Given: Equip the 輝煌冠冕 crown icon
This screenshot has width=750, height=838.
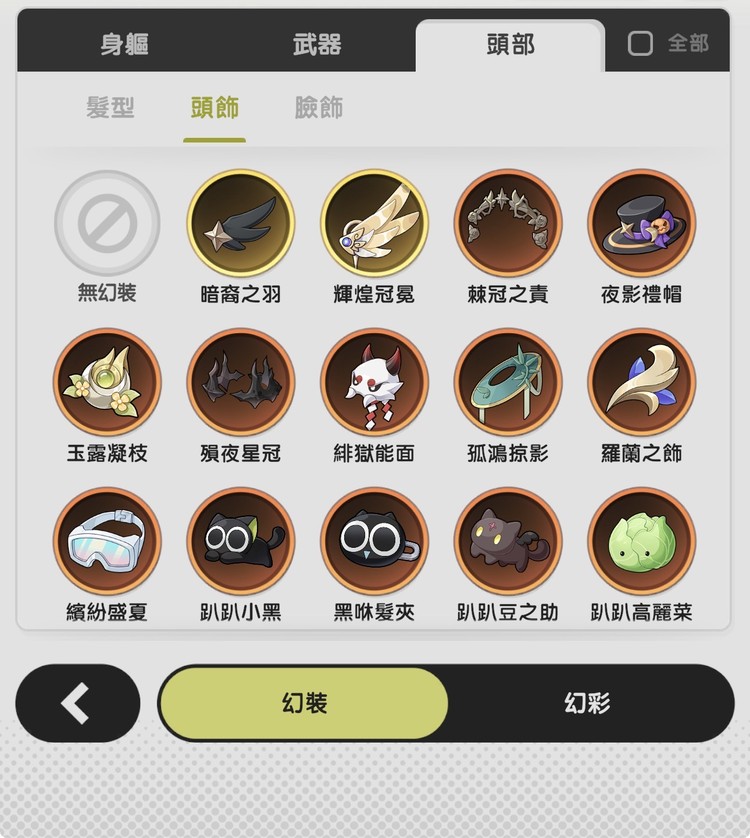Looking at the screenshot, I should click(374, 223).
